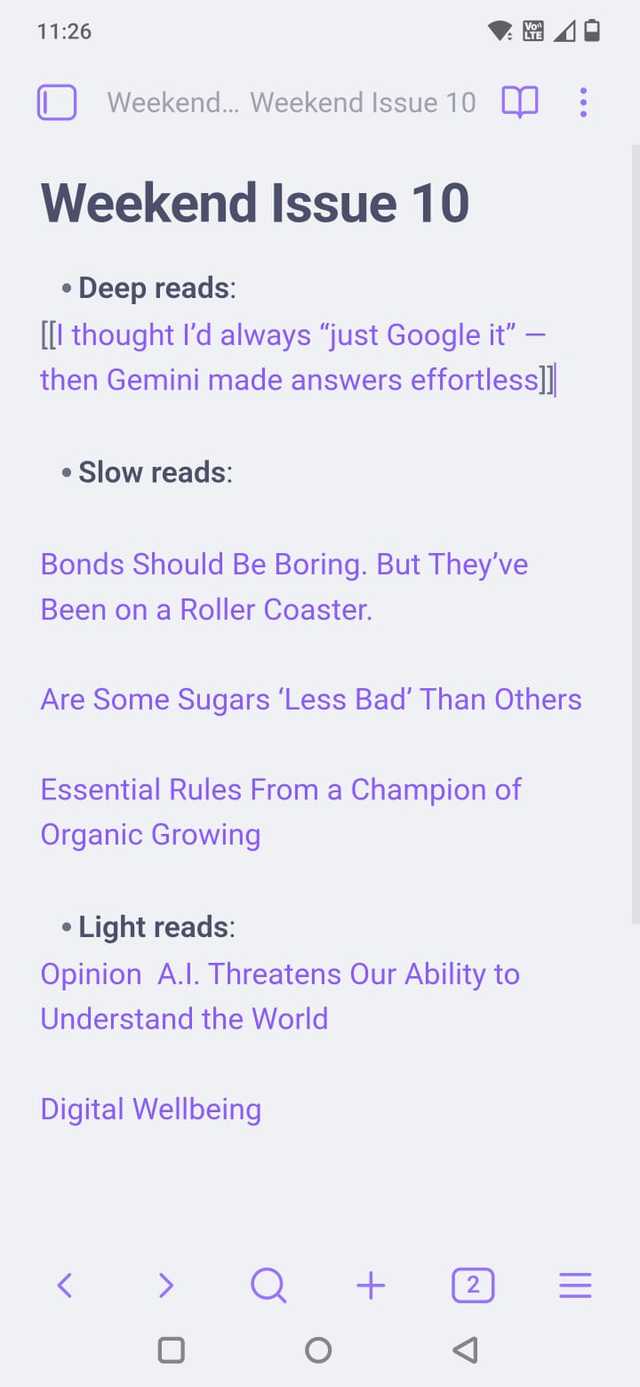Navigate back to previous note
640x1387 pixels.
pyautogui.click(x=65, y=1285)
